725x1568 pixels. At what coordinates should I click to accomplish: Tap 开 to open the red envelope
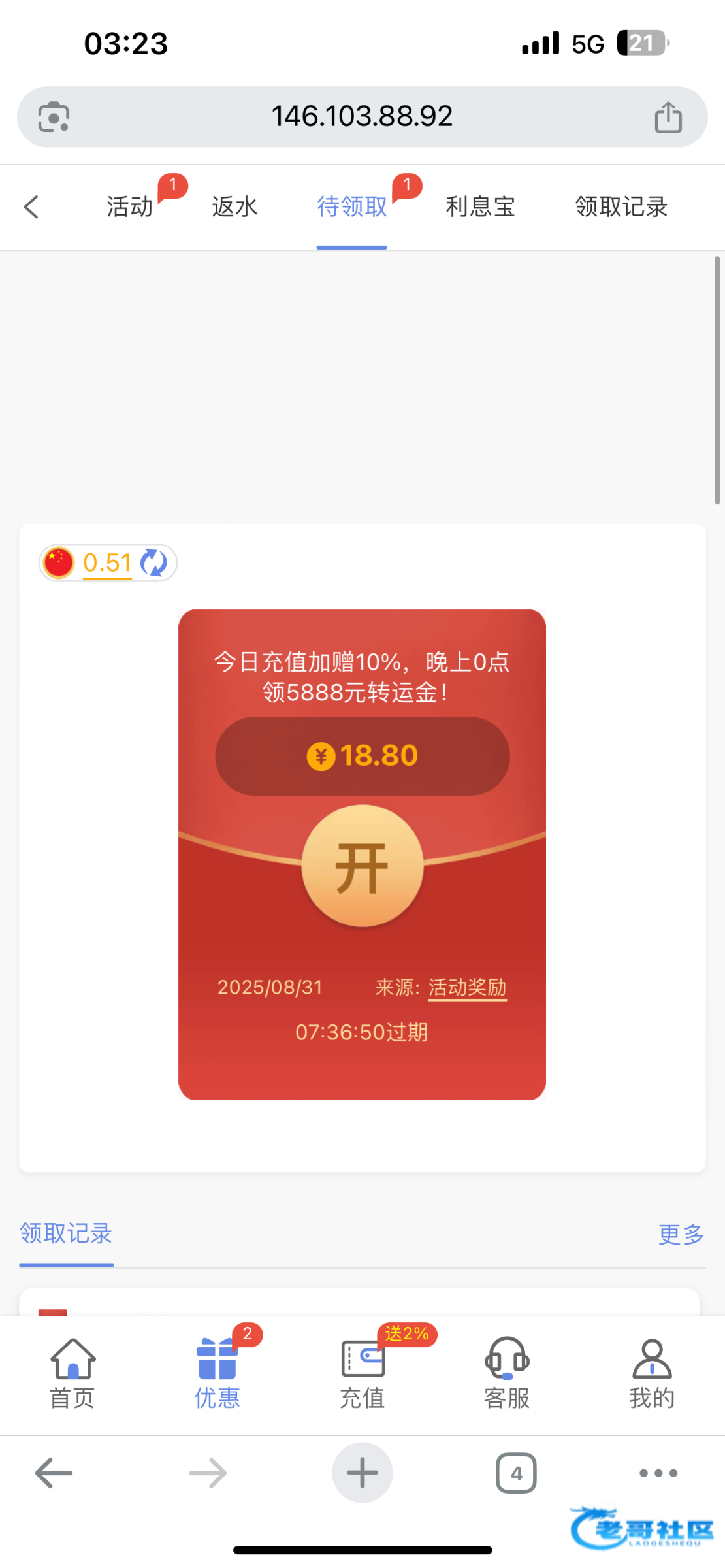pos(362,866)
